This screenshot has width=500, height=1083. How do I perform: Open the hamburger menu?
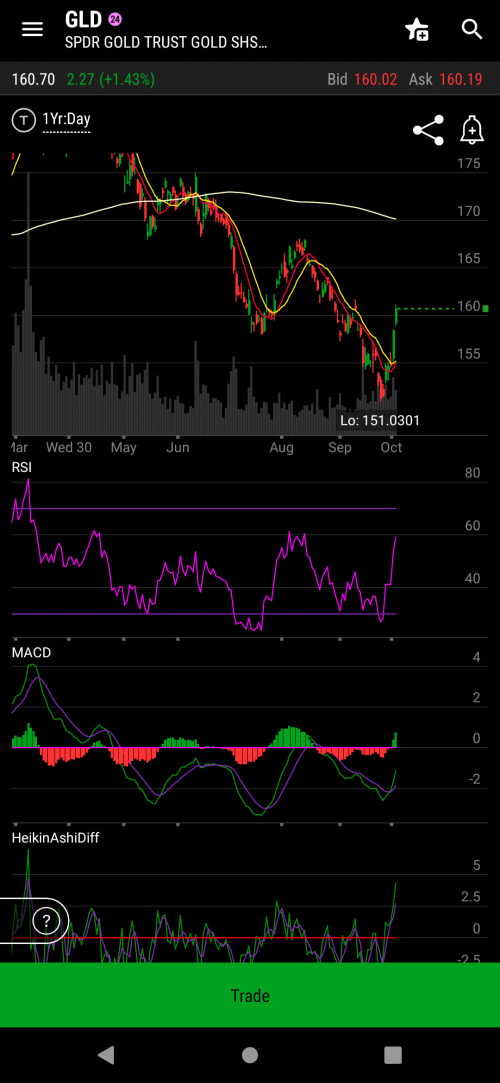pyautogui.click(x=32, y=30)
